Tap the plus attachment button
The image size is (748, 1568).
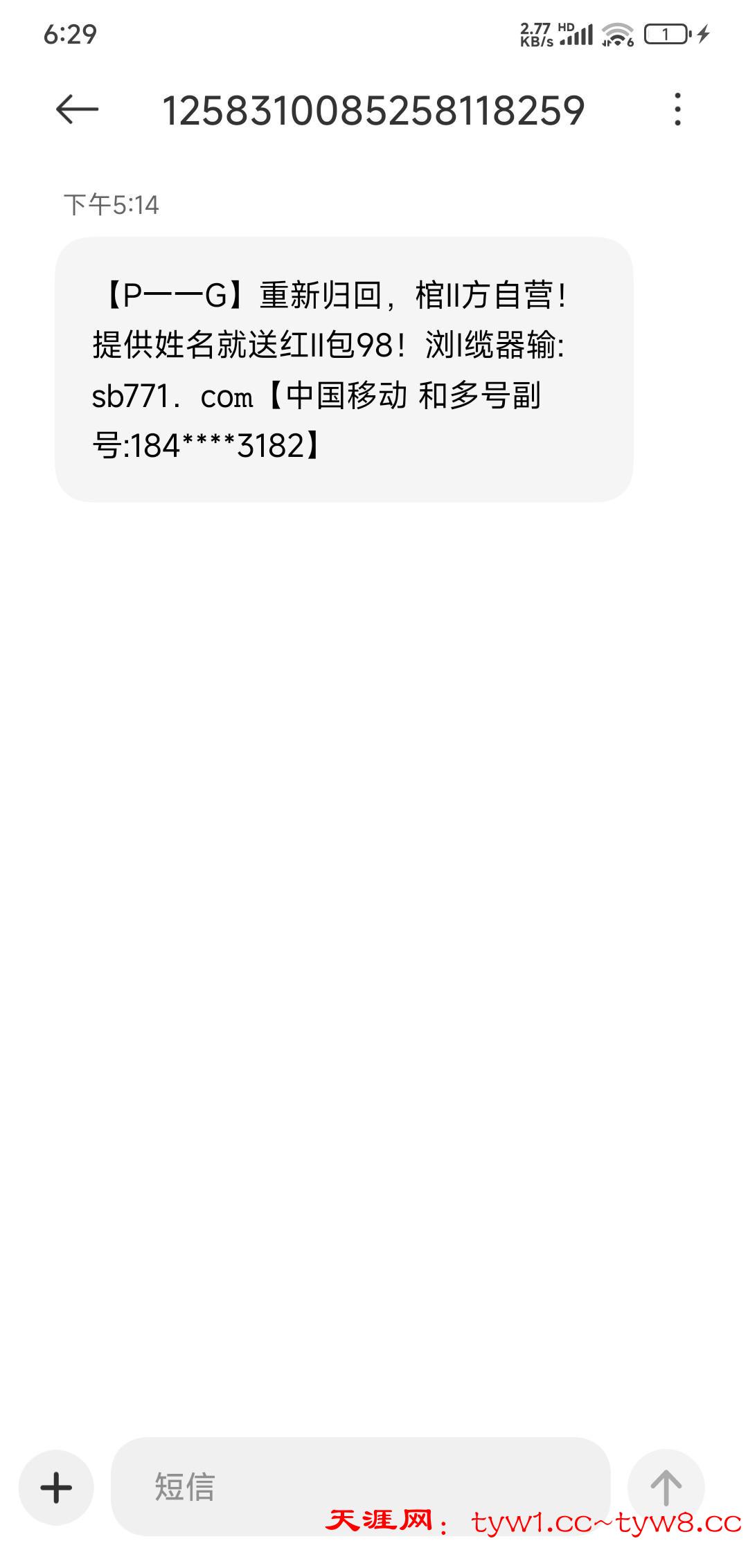[56, 1487]
